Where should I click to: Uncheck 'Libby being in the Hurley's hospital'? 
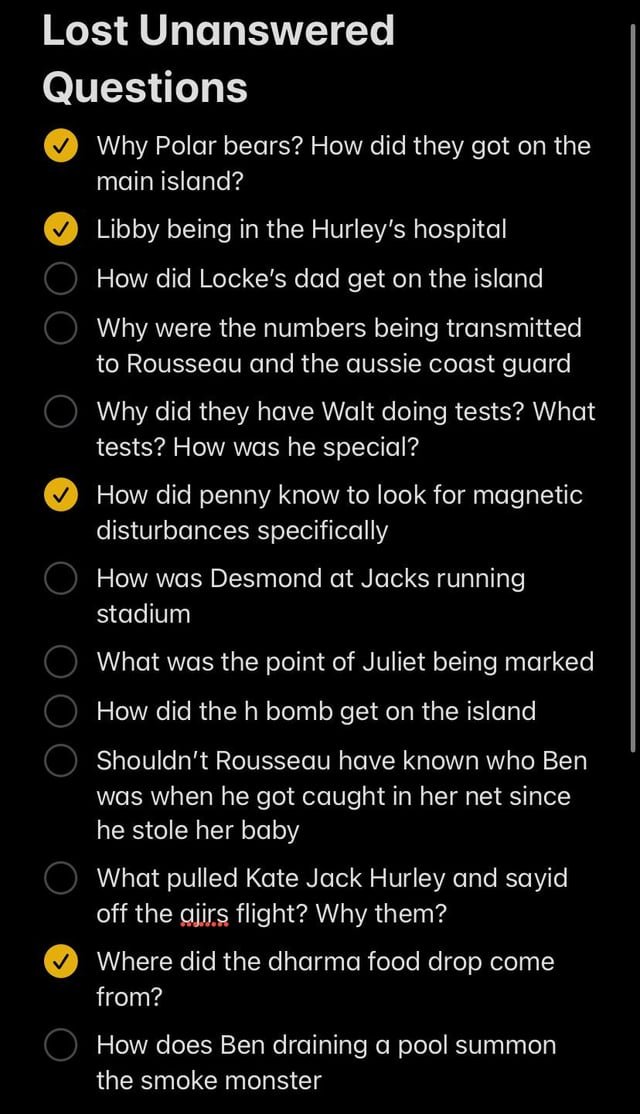pyautogui.click(x=61, y=230)
